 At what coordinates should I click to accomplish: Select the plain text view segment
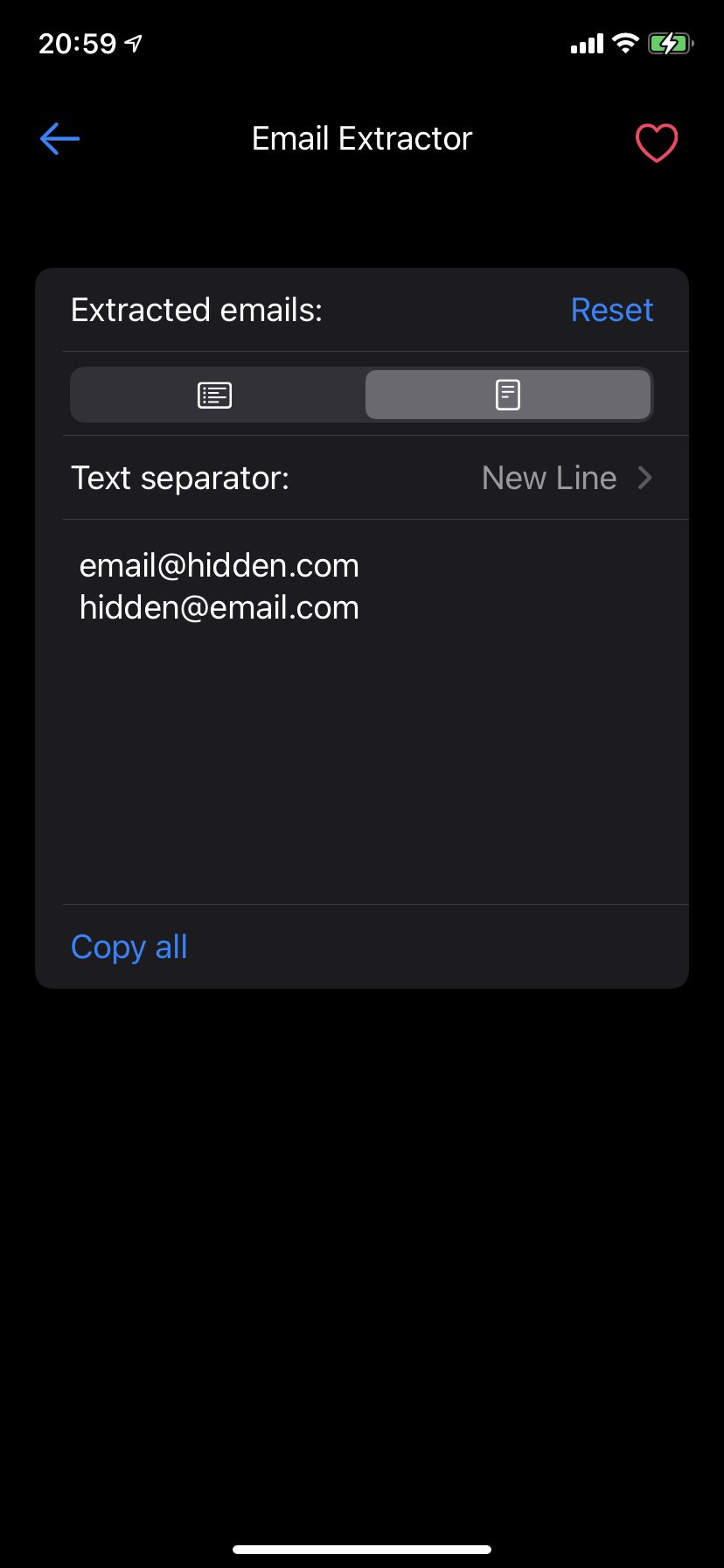tap(508, 395)
